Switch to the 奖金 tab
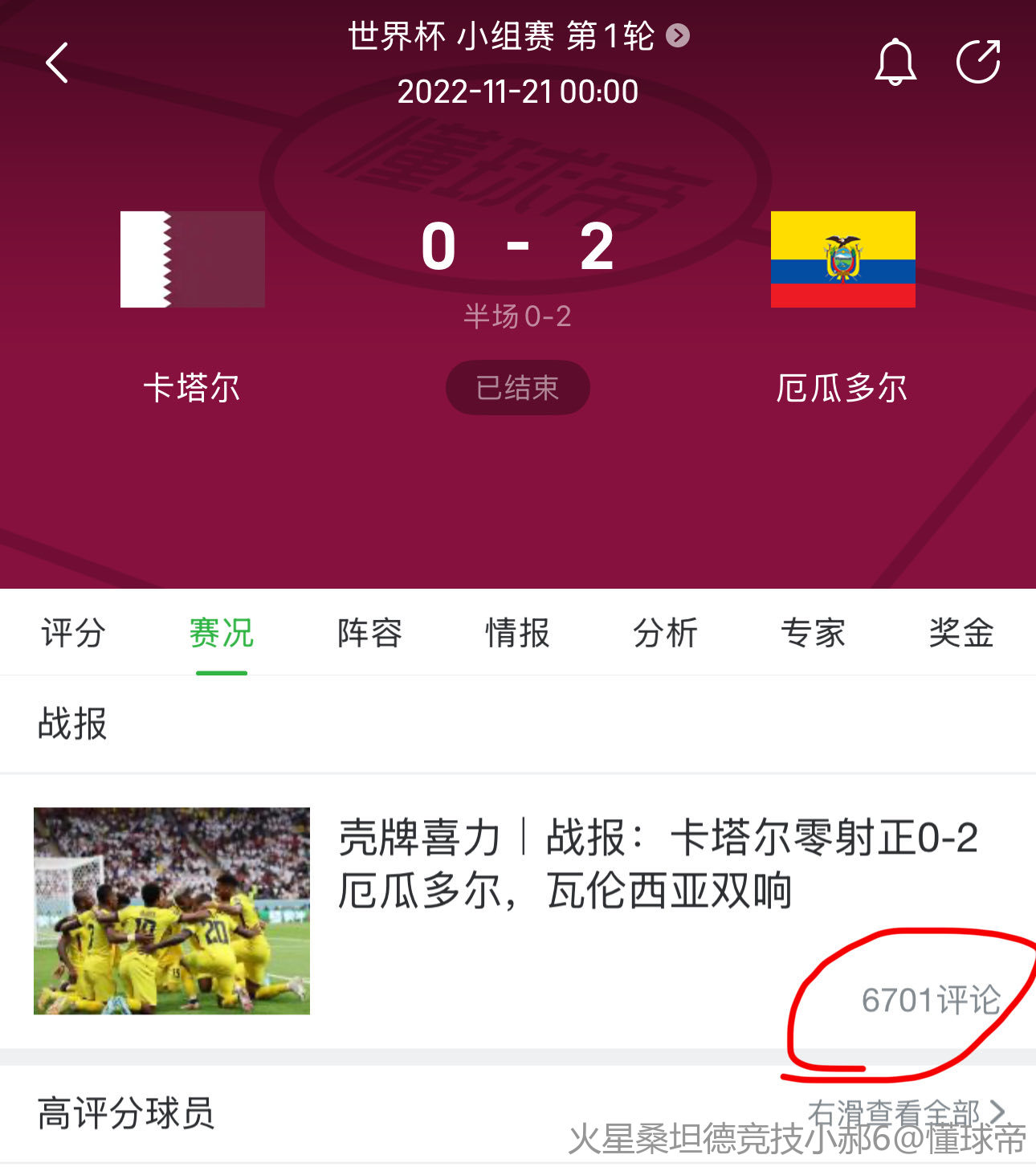 coord(961,633)
